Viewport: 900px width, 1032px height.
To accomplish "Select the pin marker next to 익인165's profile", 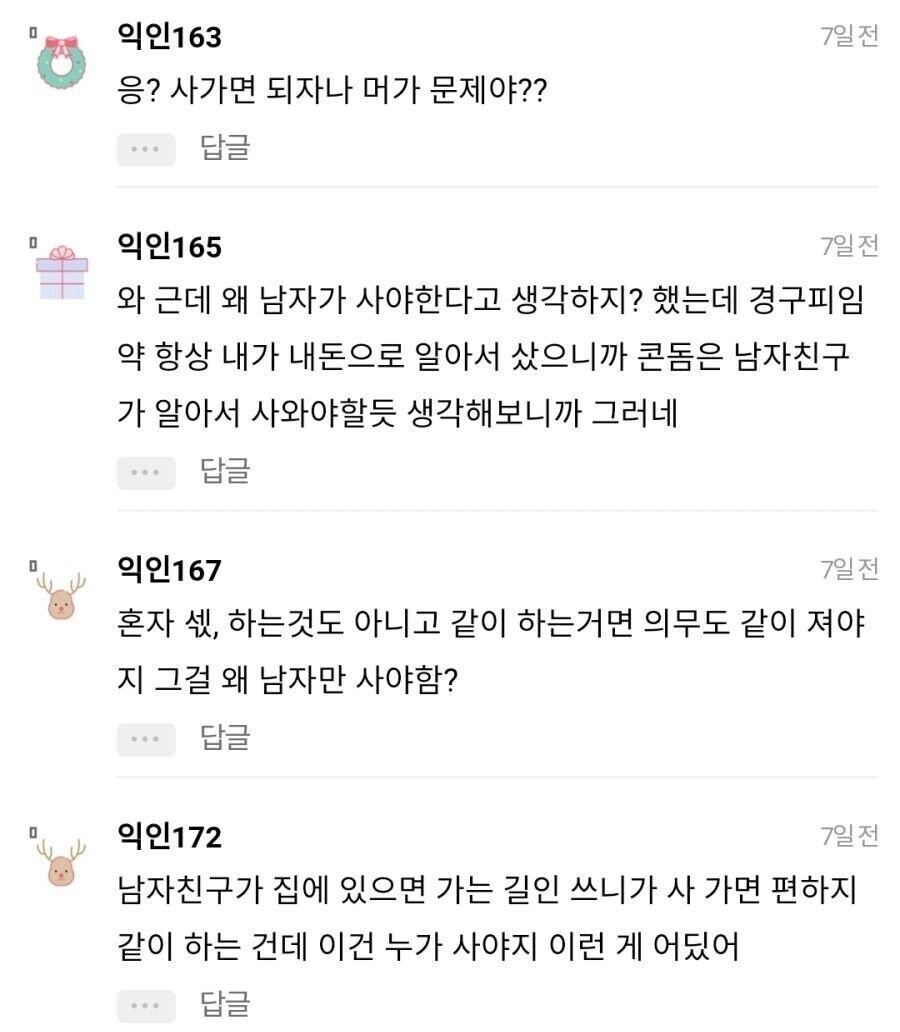I will click(34, 243).
